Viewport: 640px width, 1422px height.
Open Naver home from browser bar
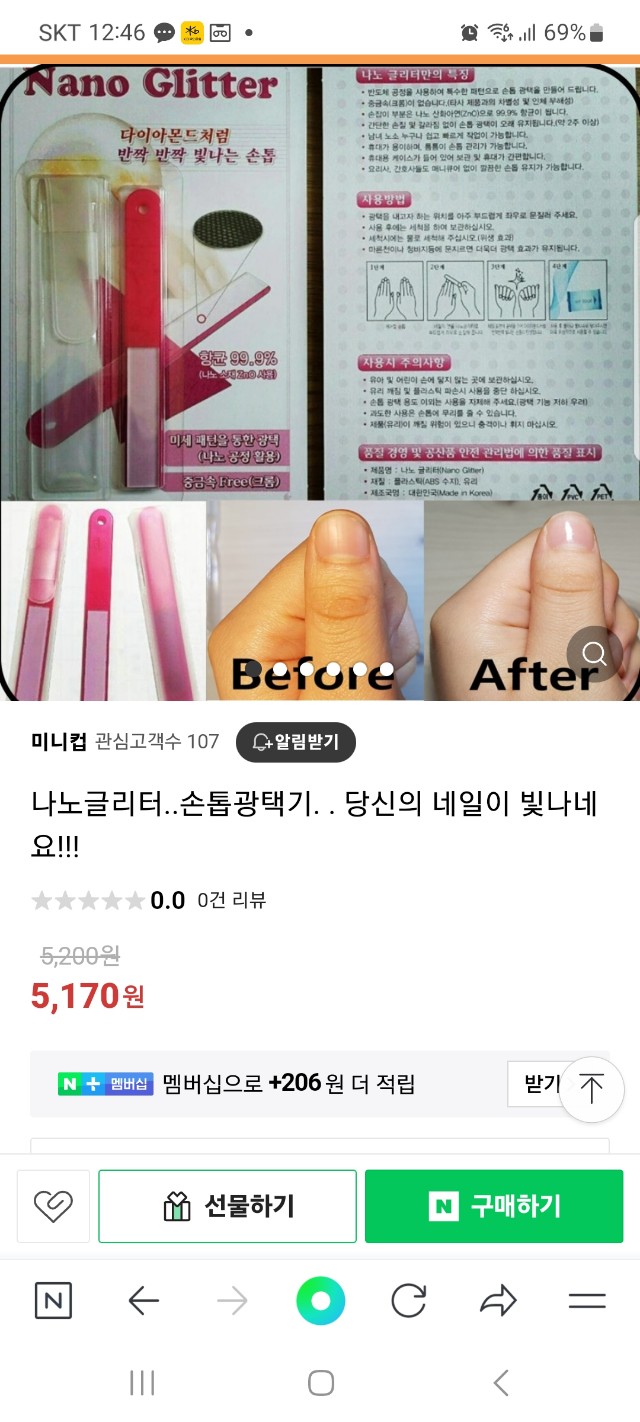coord(53,1300)
